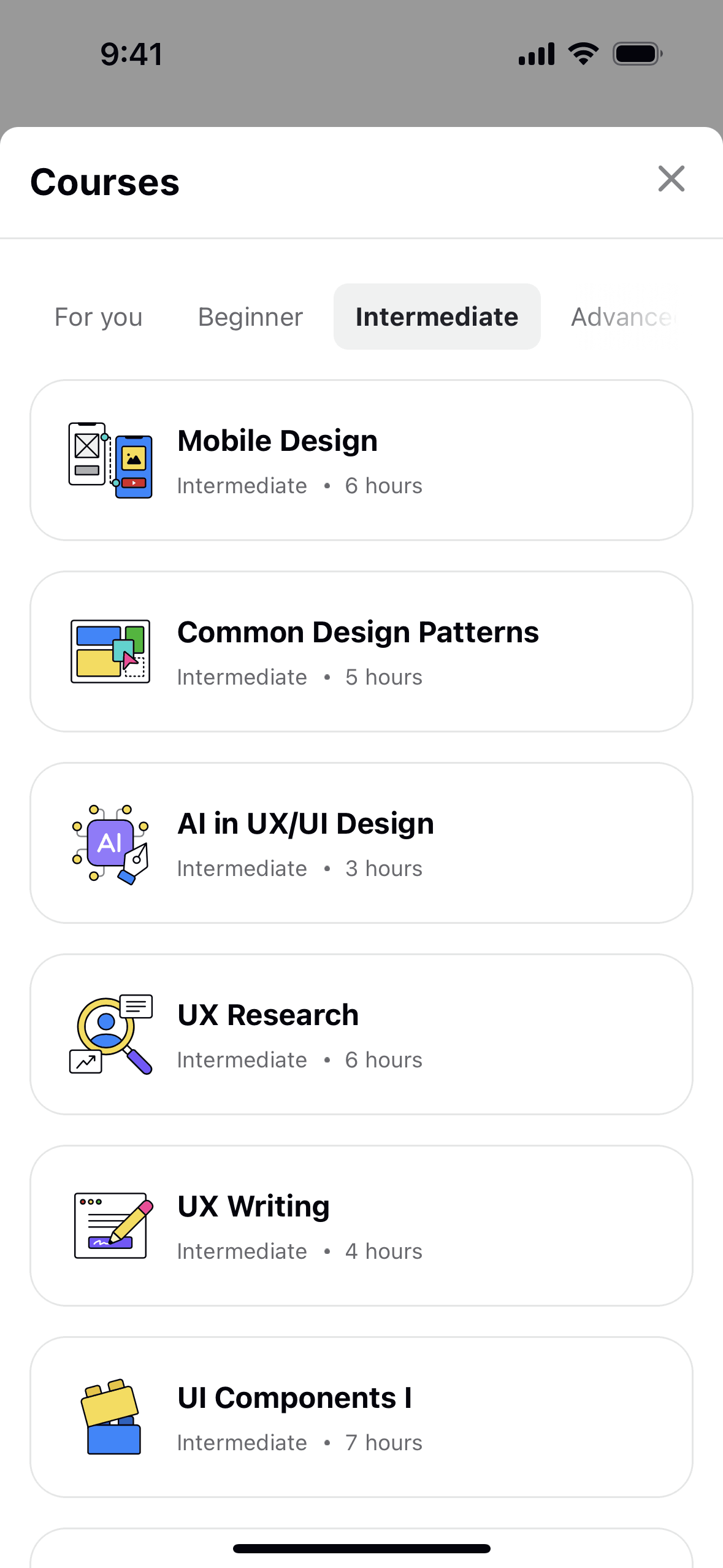Click the magnifying glass icon on UX Research
Viewport: 723px width, 1568px height.
pyautogui.click(x=110, y=1034)
